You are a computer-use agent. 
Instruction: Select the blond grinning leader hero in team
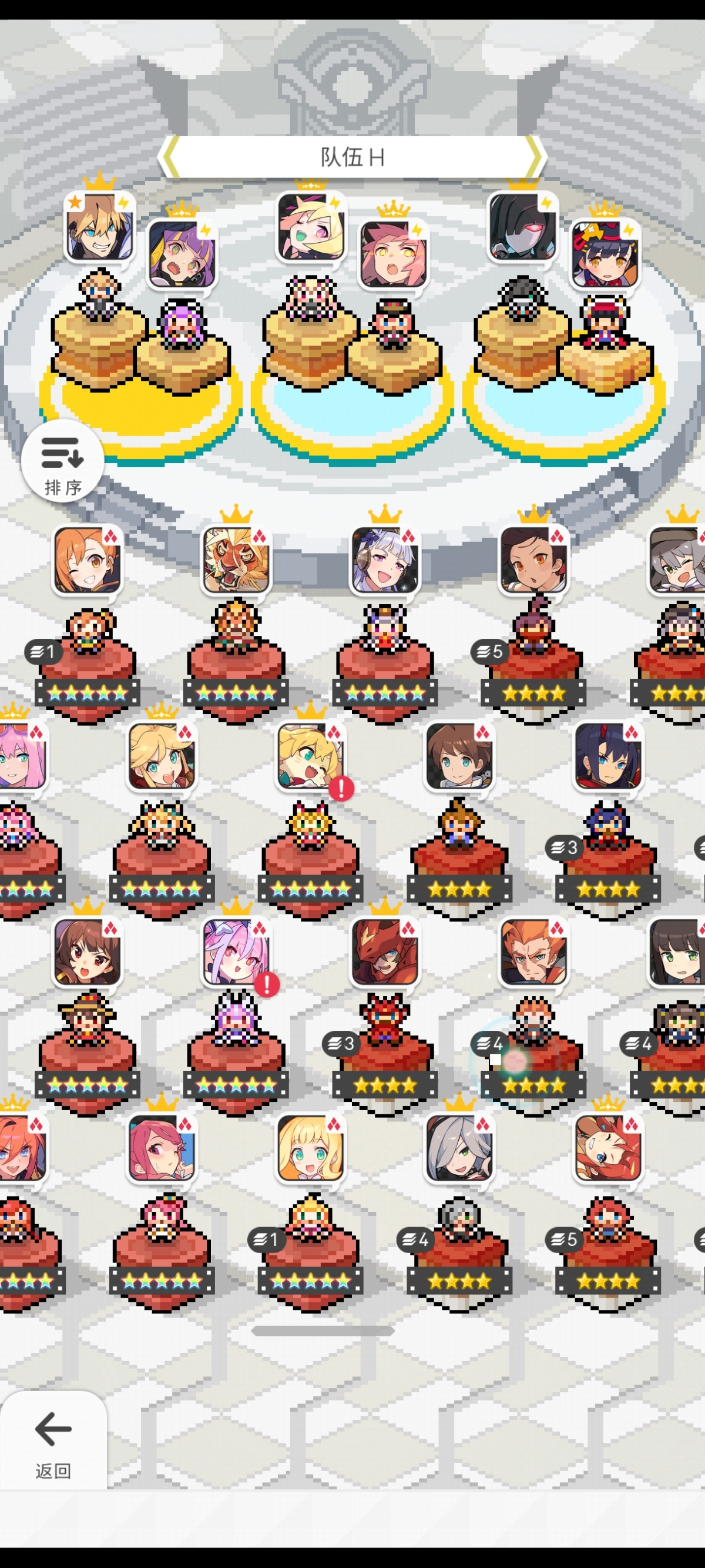pyautogui.click(x=99, y=227)
